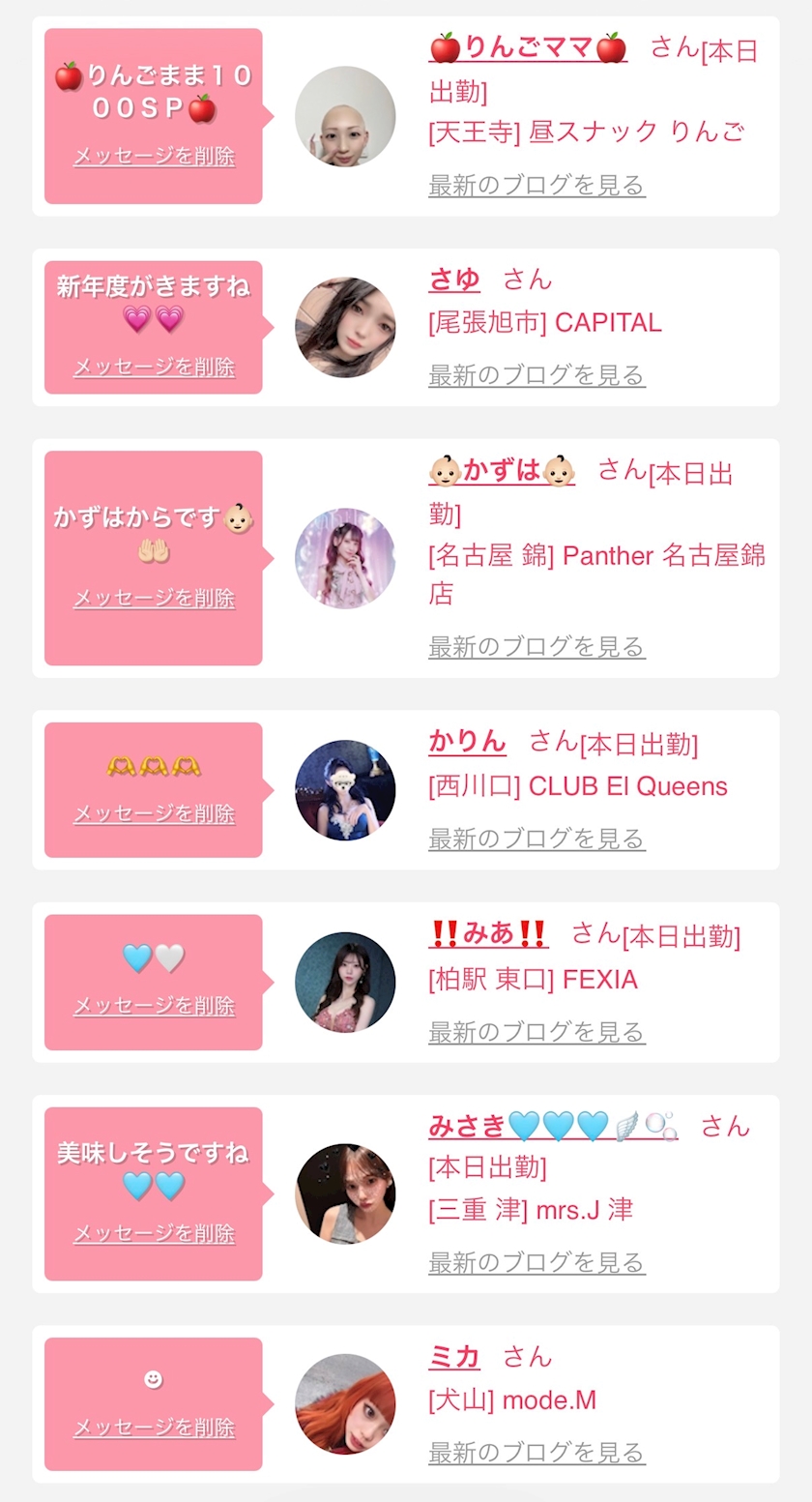Open りんごママ's profile name link
This screenshot has width=812, height=1502.
click(x=528, y=47)
